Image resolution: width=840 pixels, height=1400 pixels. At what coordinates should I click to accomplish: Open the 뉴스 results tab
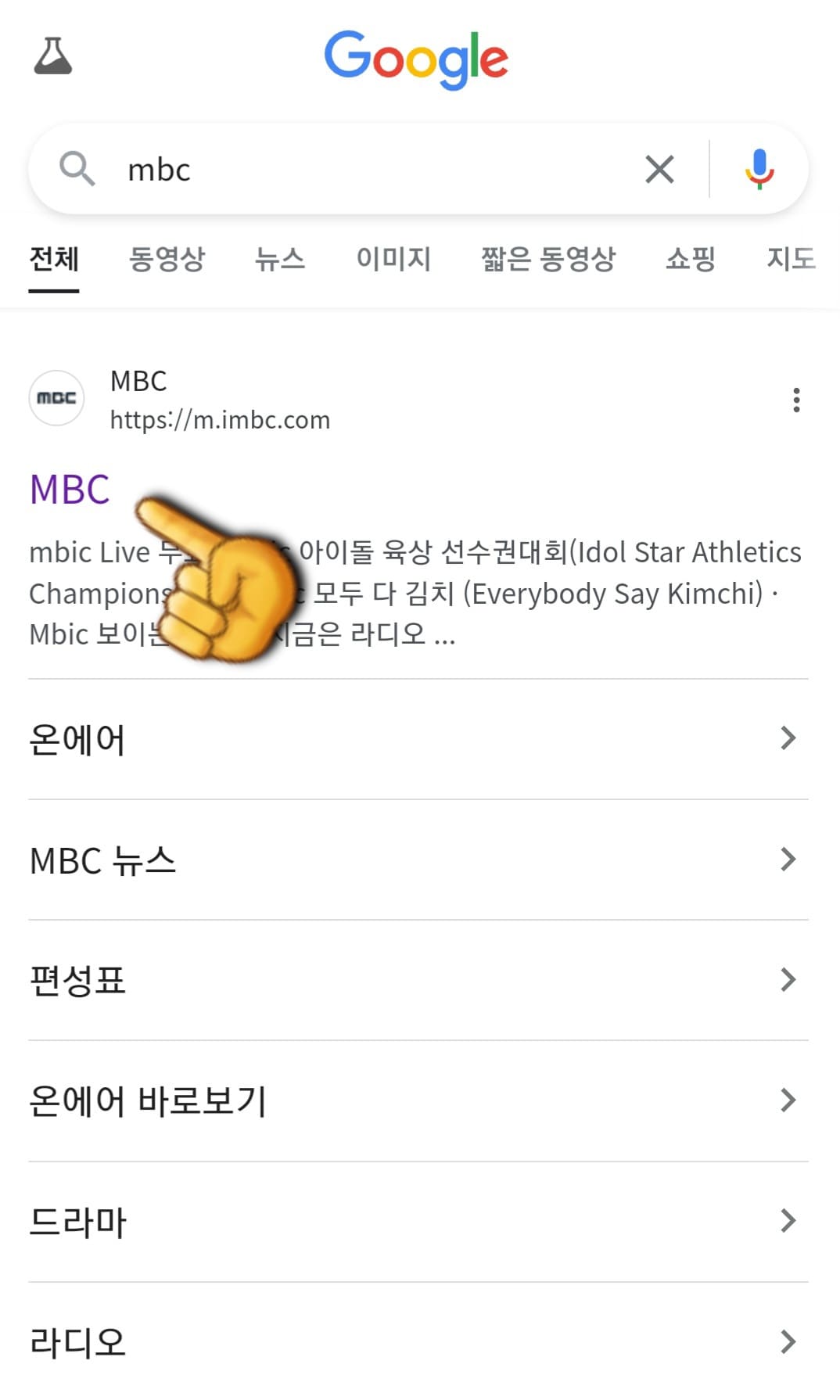coord(280,260)
